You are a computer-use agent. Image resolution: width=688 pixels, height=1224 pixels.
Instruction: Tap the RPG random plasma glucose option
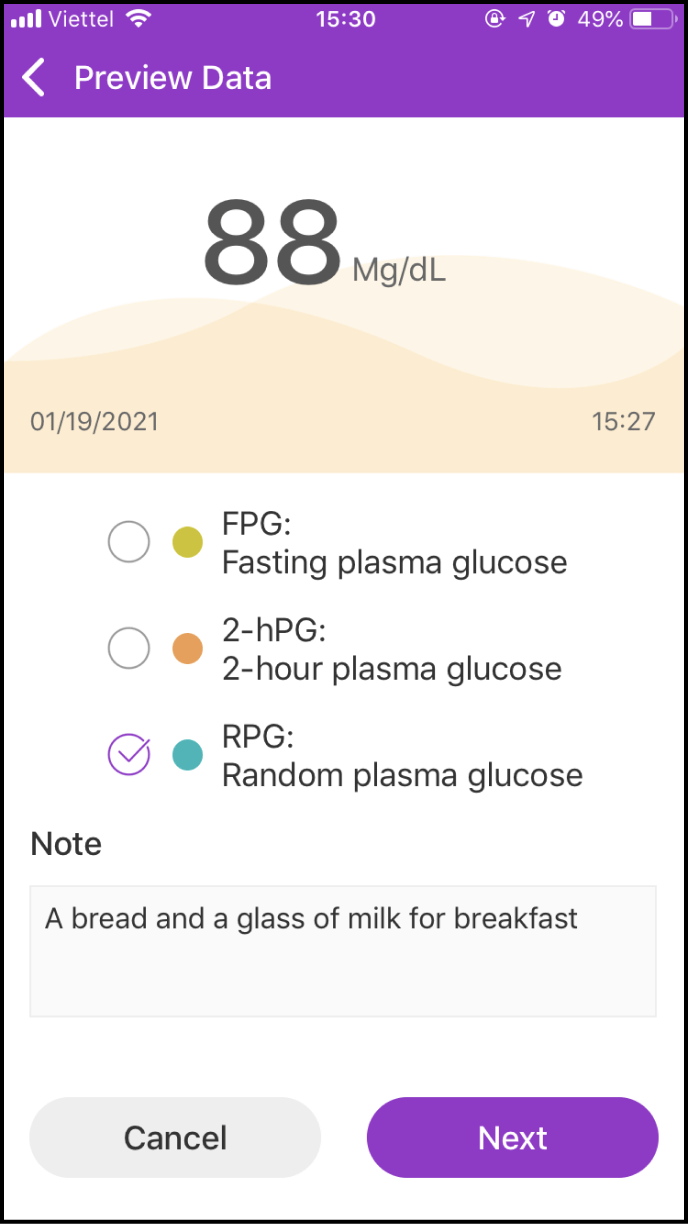(129, 755)
